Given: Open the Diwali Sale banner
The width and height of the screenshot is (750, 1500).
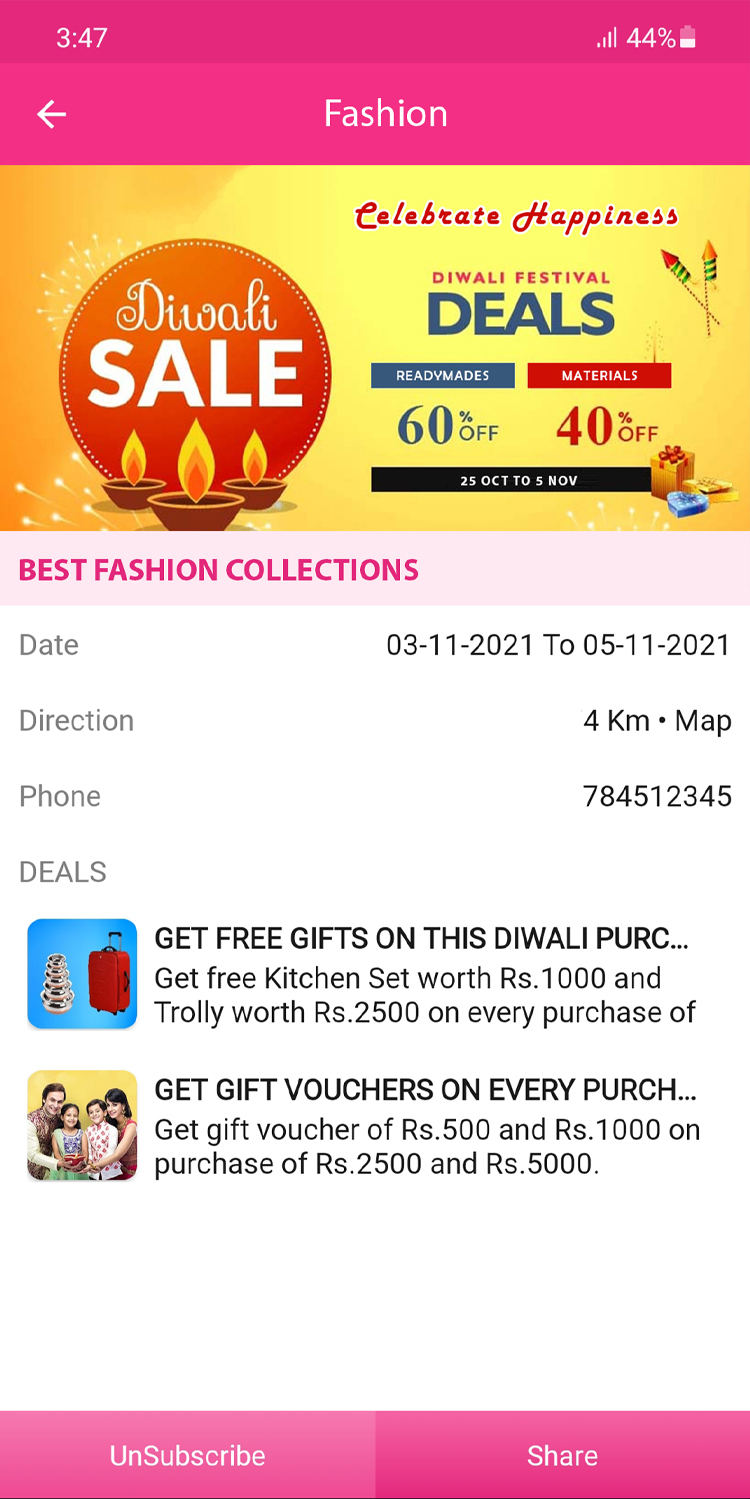Looking at the screenshot, I should click(x=375, y=348).
